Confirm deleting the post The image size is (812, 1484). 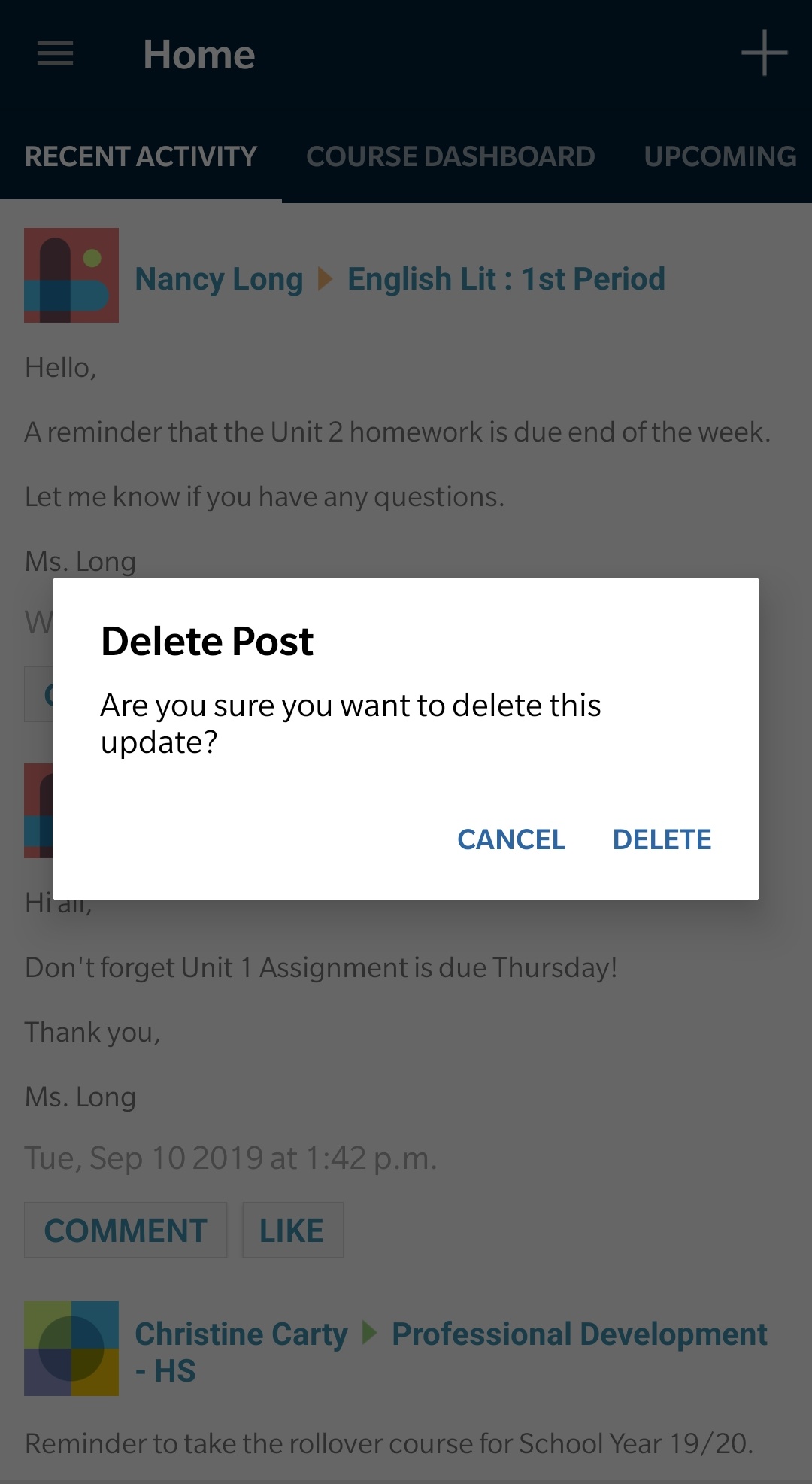pos(662,839)
